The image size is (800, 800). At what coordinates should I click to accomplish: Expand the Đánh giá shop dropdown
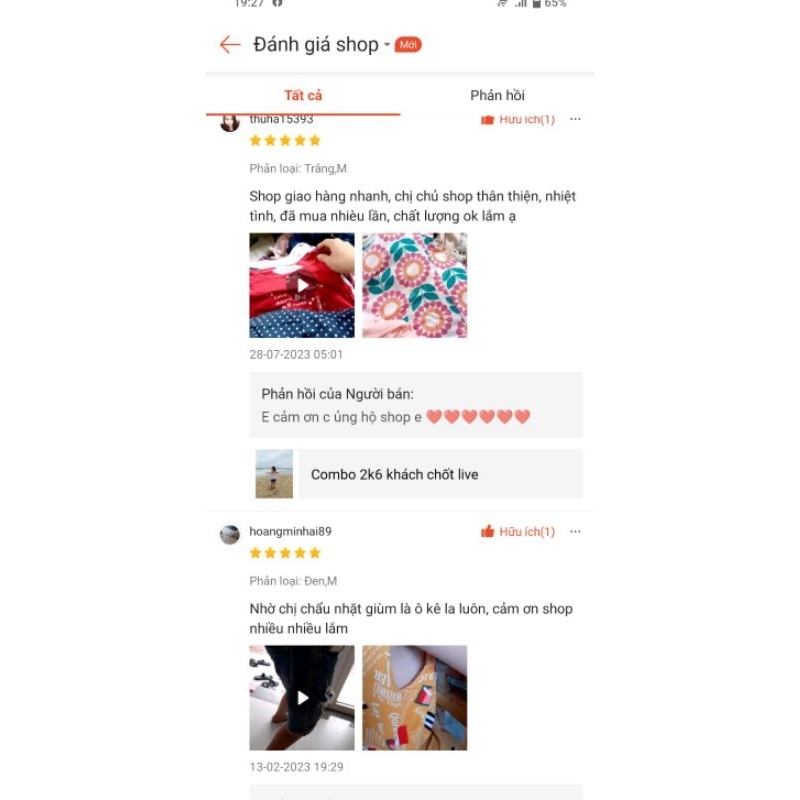[387, 45]
